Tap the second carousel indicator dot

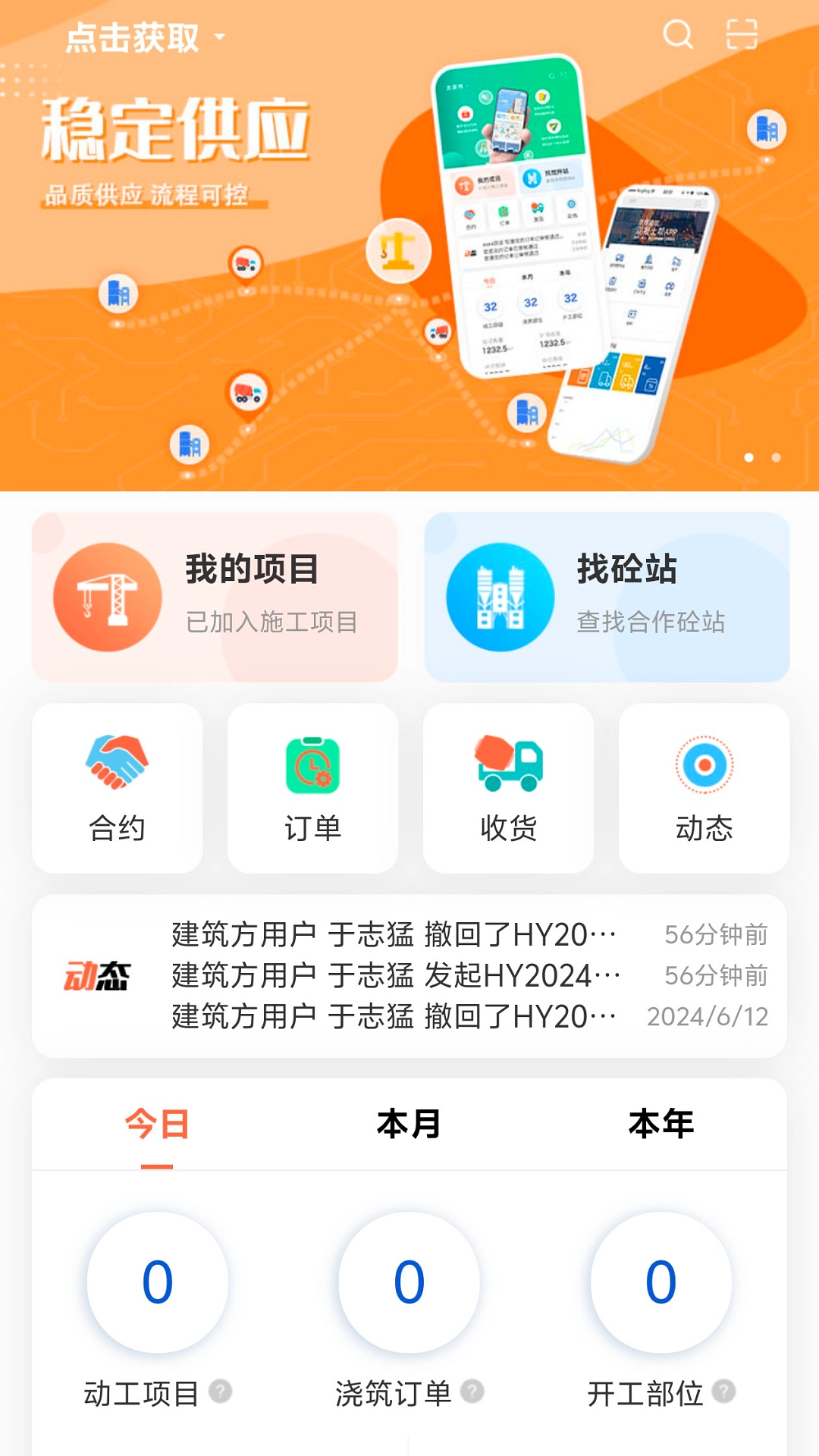[774, 457]
